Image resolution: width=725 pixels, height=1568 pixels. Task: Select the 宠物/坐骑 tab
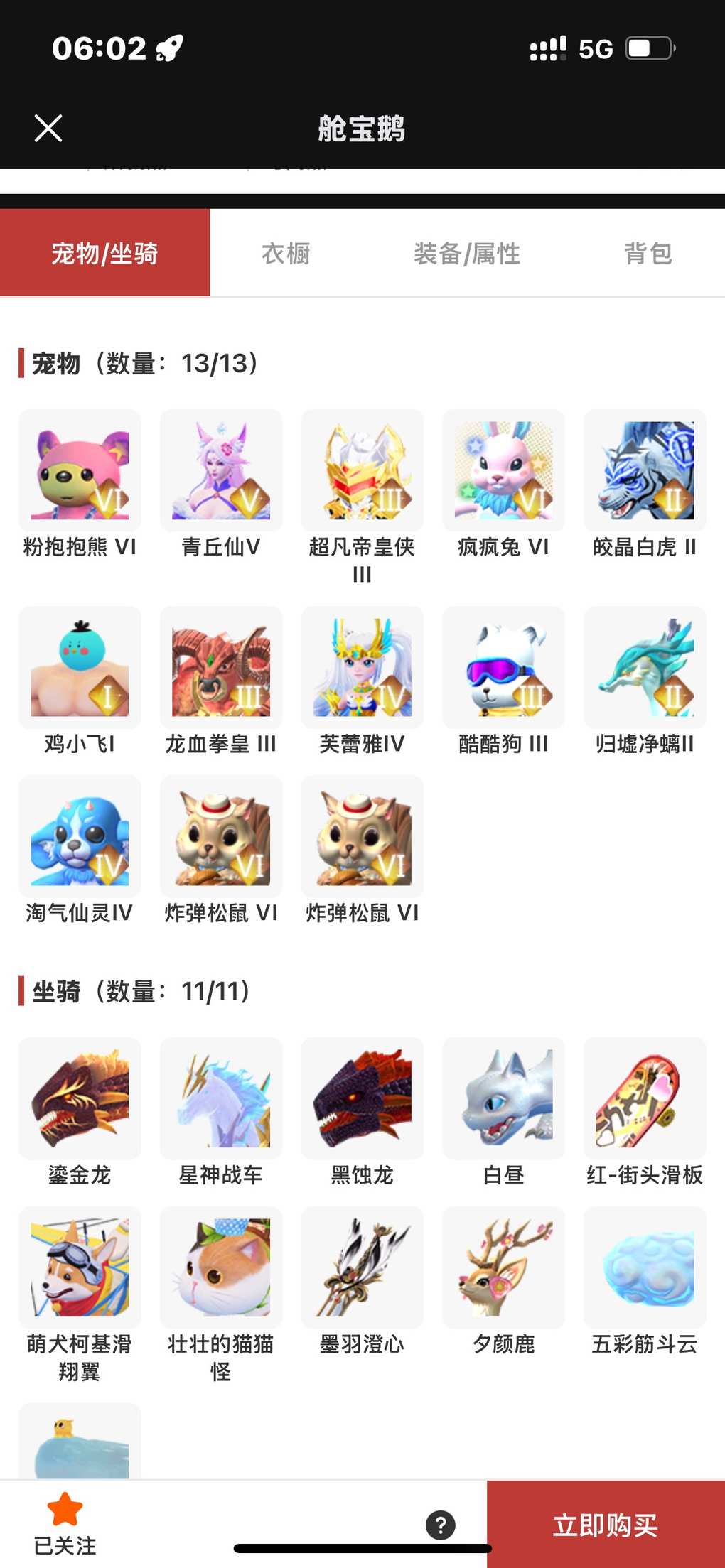tap(104, 253)
